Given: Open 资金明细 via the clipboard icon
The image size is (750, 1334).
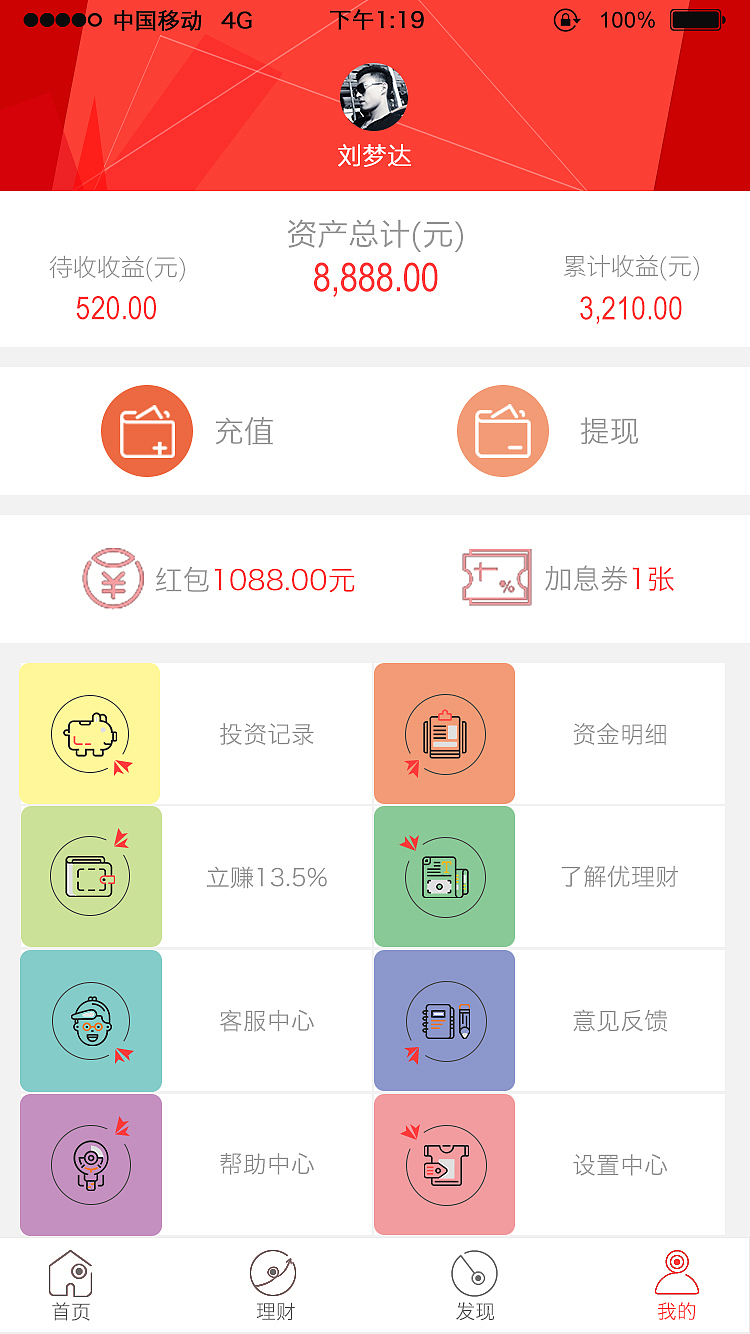Looking at the screenshot, I should coord(444,733).
